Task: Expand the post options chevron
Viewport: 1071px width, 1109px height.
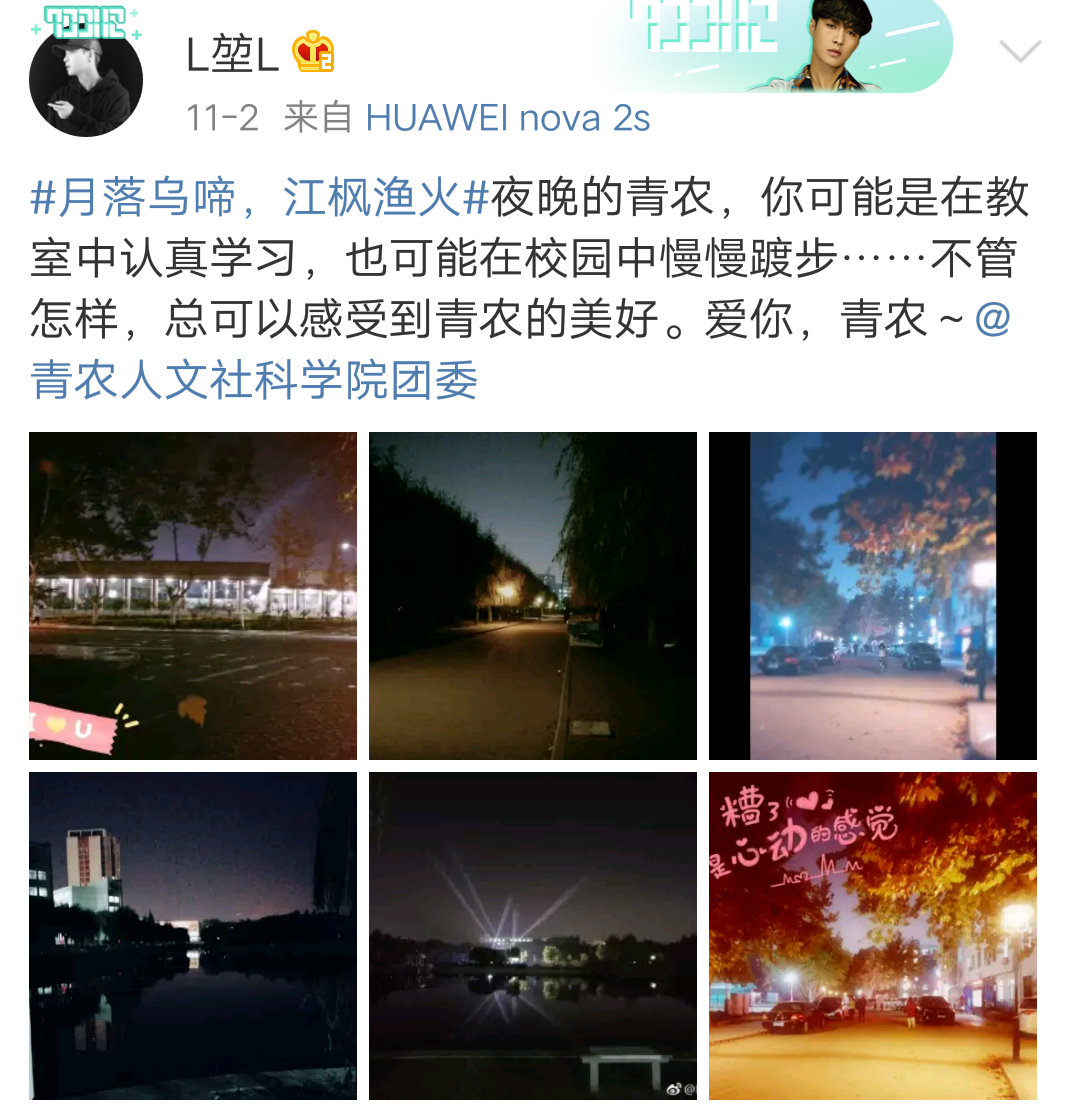Action: coord(1020,51)
